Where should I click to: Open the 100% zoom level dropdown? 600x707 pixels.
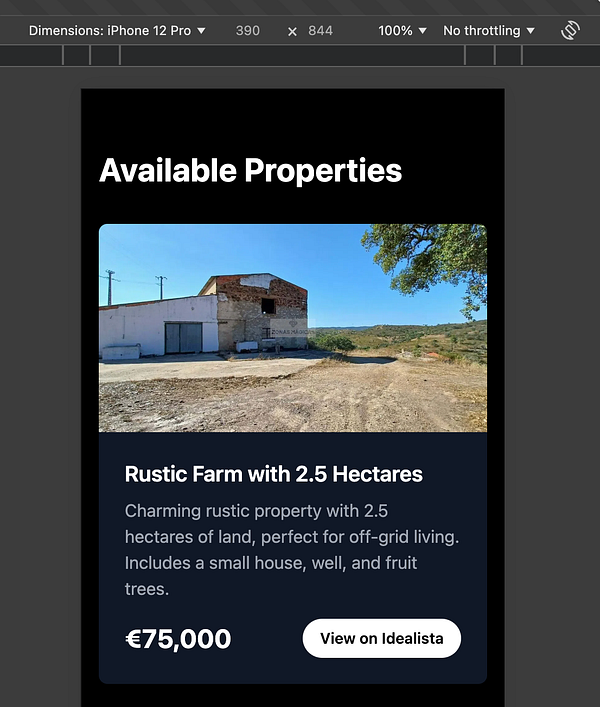click(x=402, y=31)
